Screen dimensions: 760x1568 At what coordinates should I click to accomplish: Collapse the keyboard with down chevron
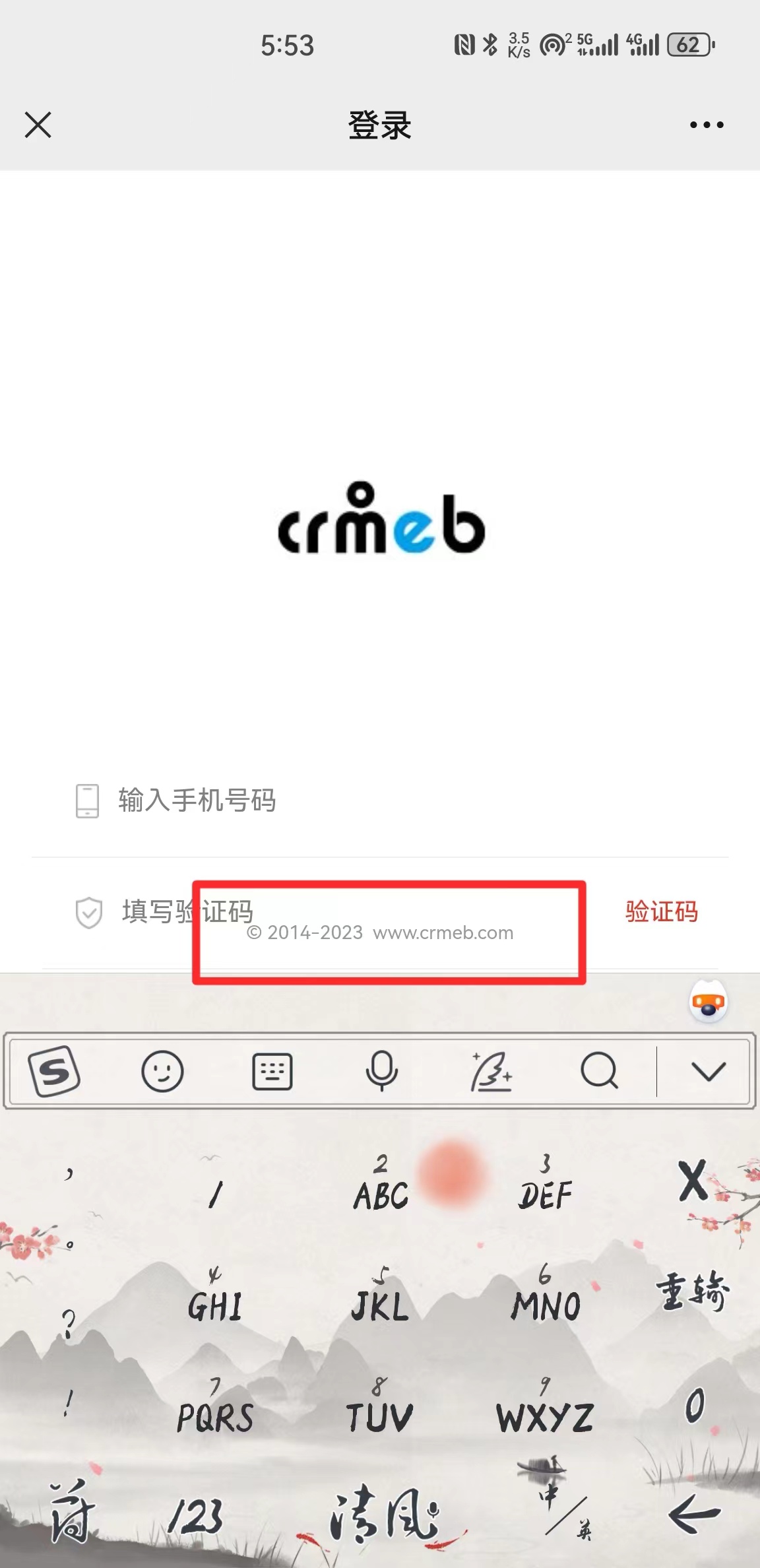(x=708, y=1070)
